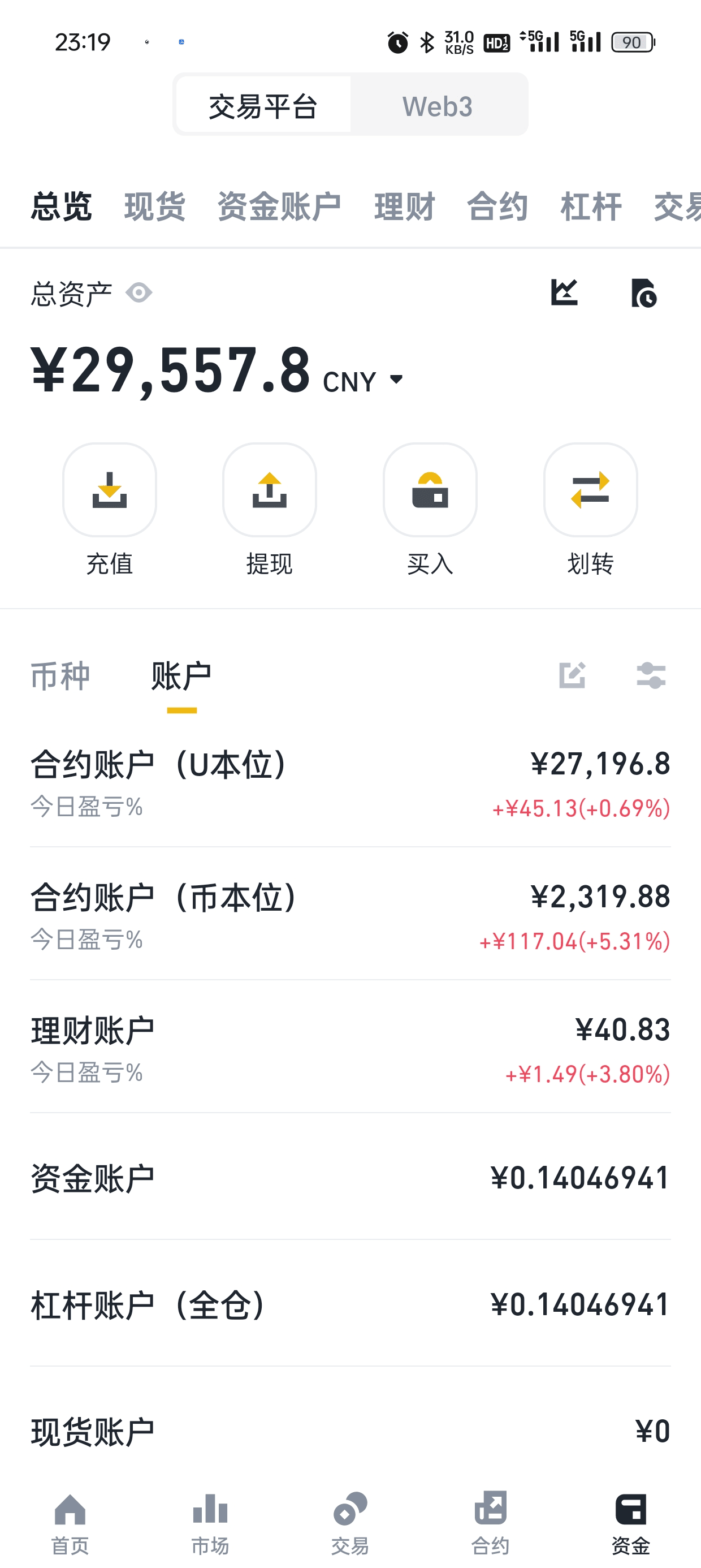Switch to the 现货 tab
This screenshot has height=1568, width=701.
154,206
